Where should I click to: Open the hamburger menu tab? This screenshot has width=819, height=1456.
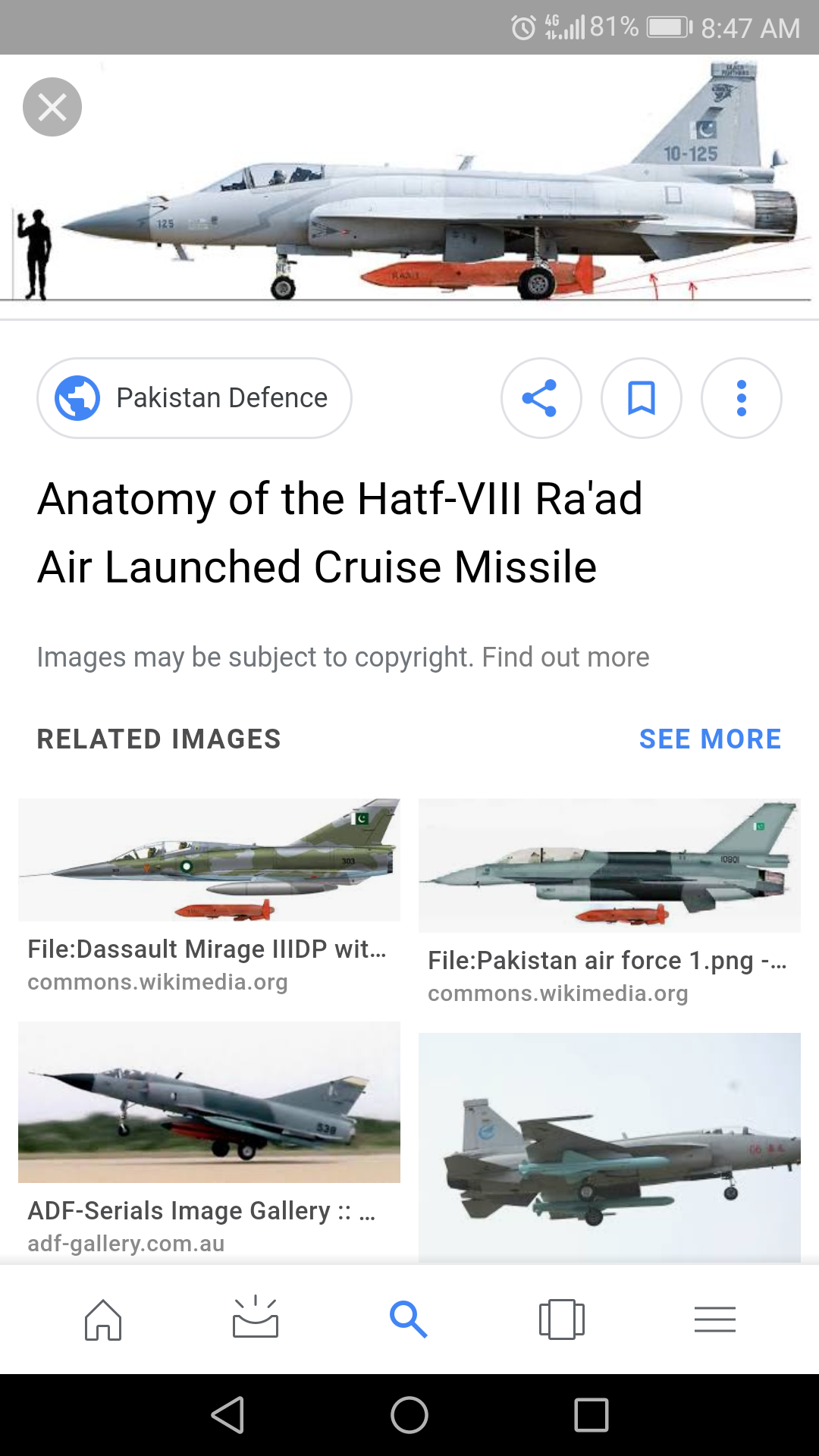click(715, 1319)
